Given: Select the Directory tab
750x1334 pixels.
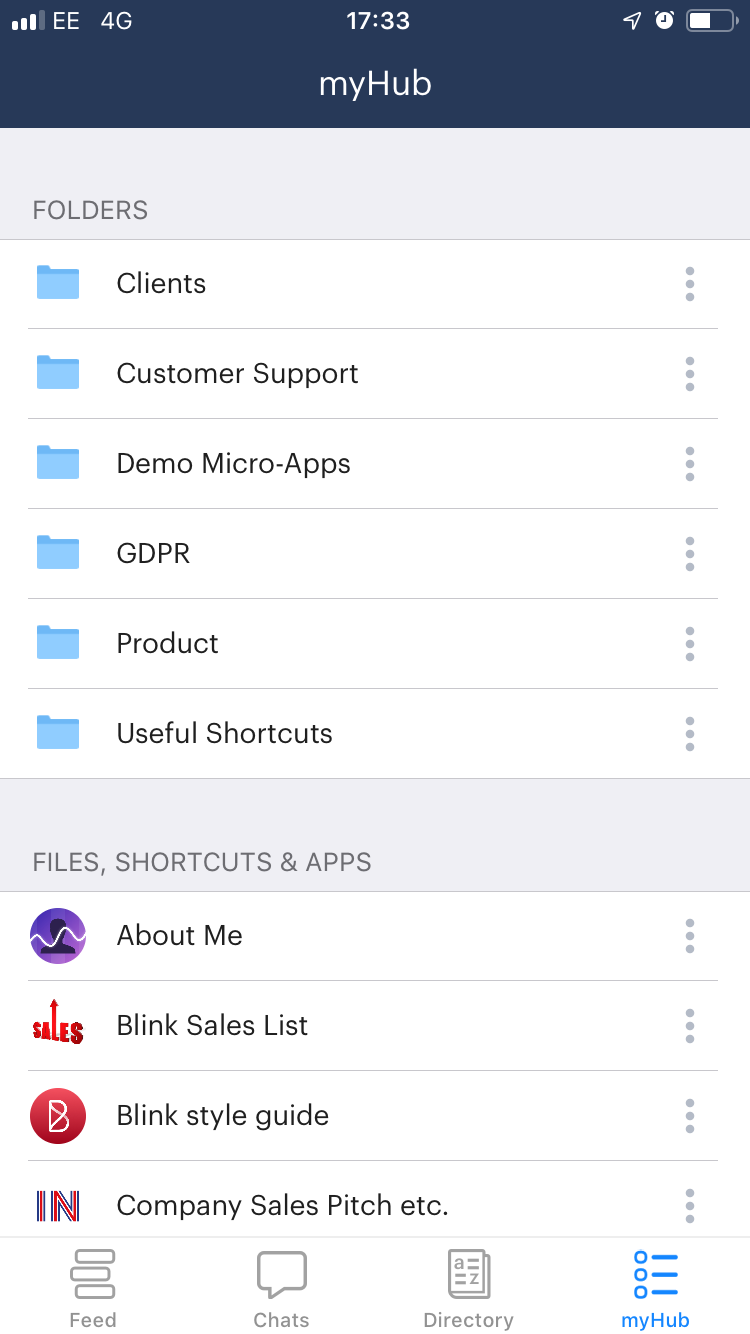Looking at the screenshot, I should [468, 1288].
